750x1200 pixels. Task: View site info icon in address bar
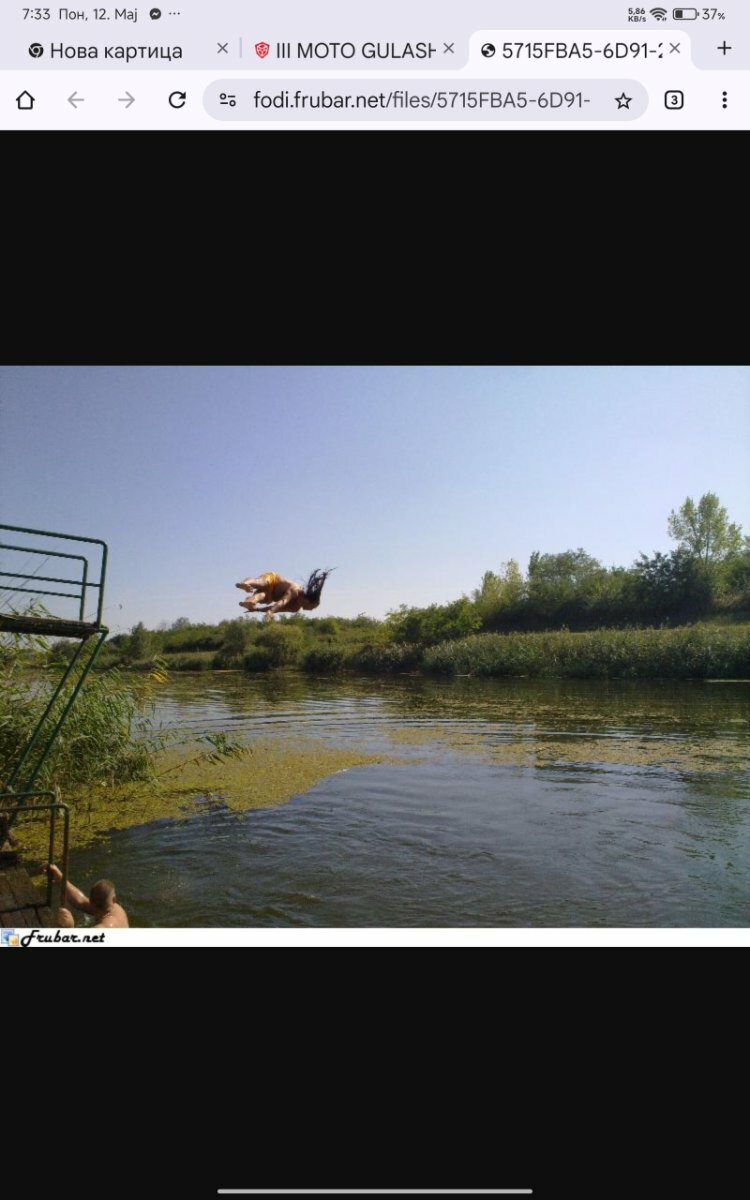(x=228, y=100)
